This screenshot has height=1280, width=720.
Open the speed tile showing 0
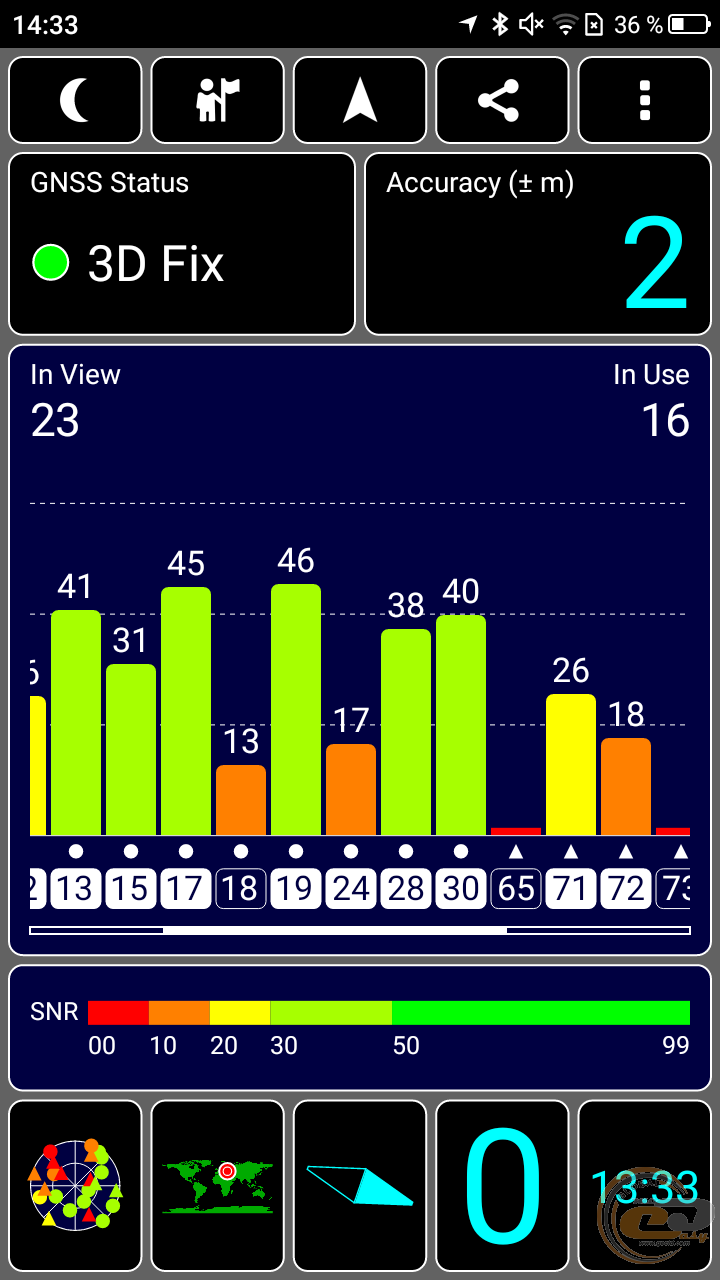click(x=502, y=1186)
